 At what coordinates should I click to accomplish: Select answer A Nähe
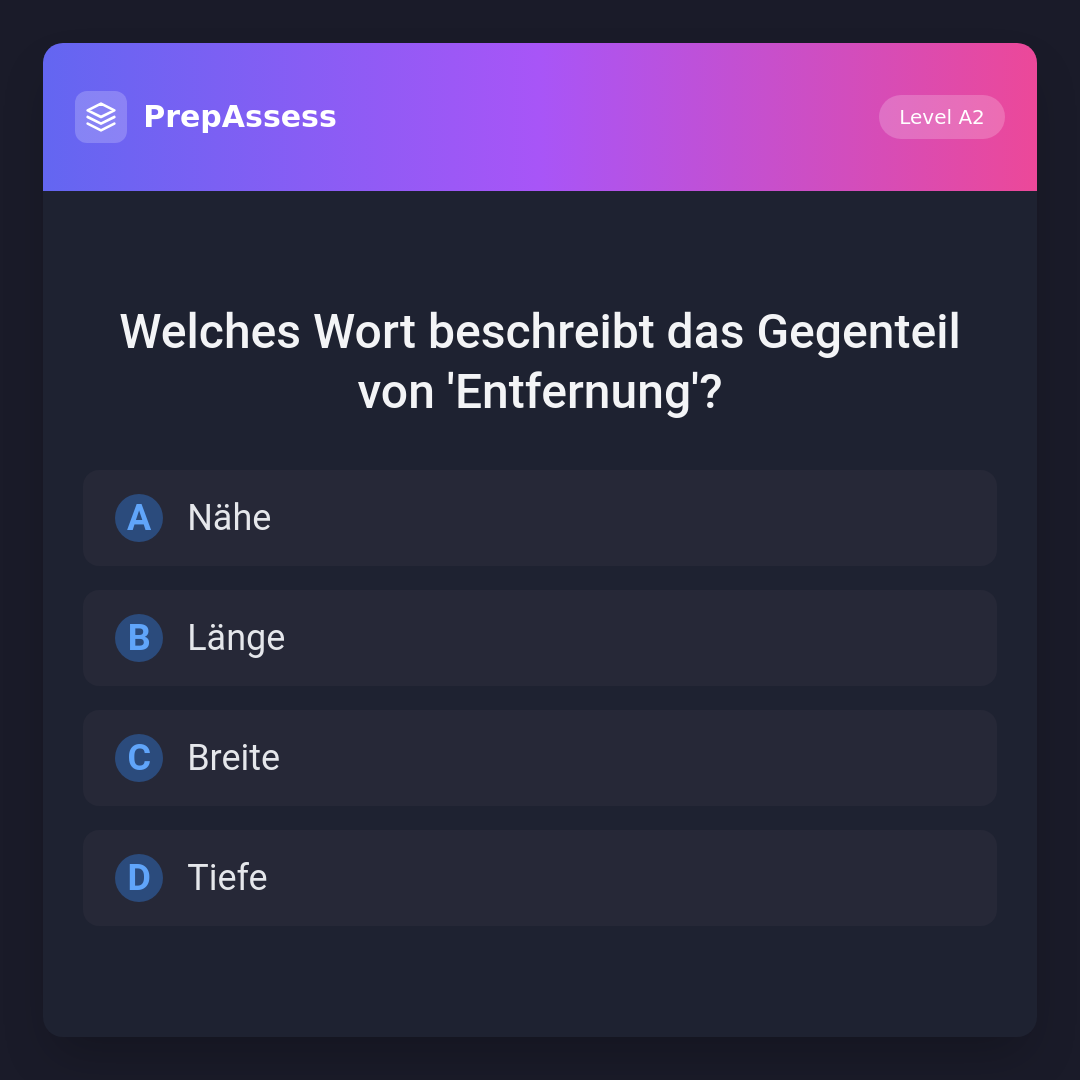click(x=540, y=518)
